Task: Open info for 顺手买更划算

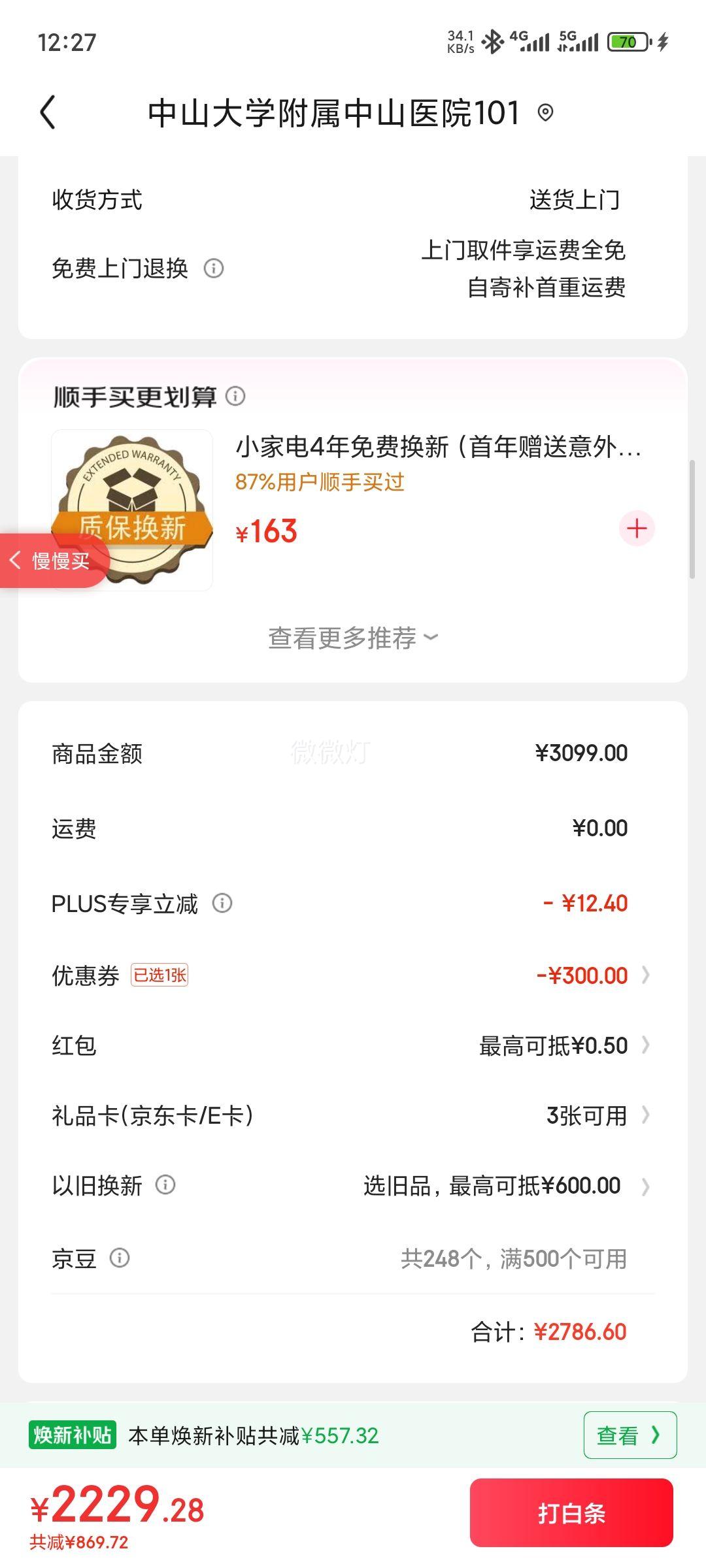Action: (235, 396)
